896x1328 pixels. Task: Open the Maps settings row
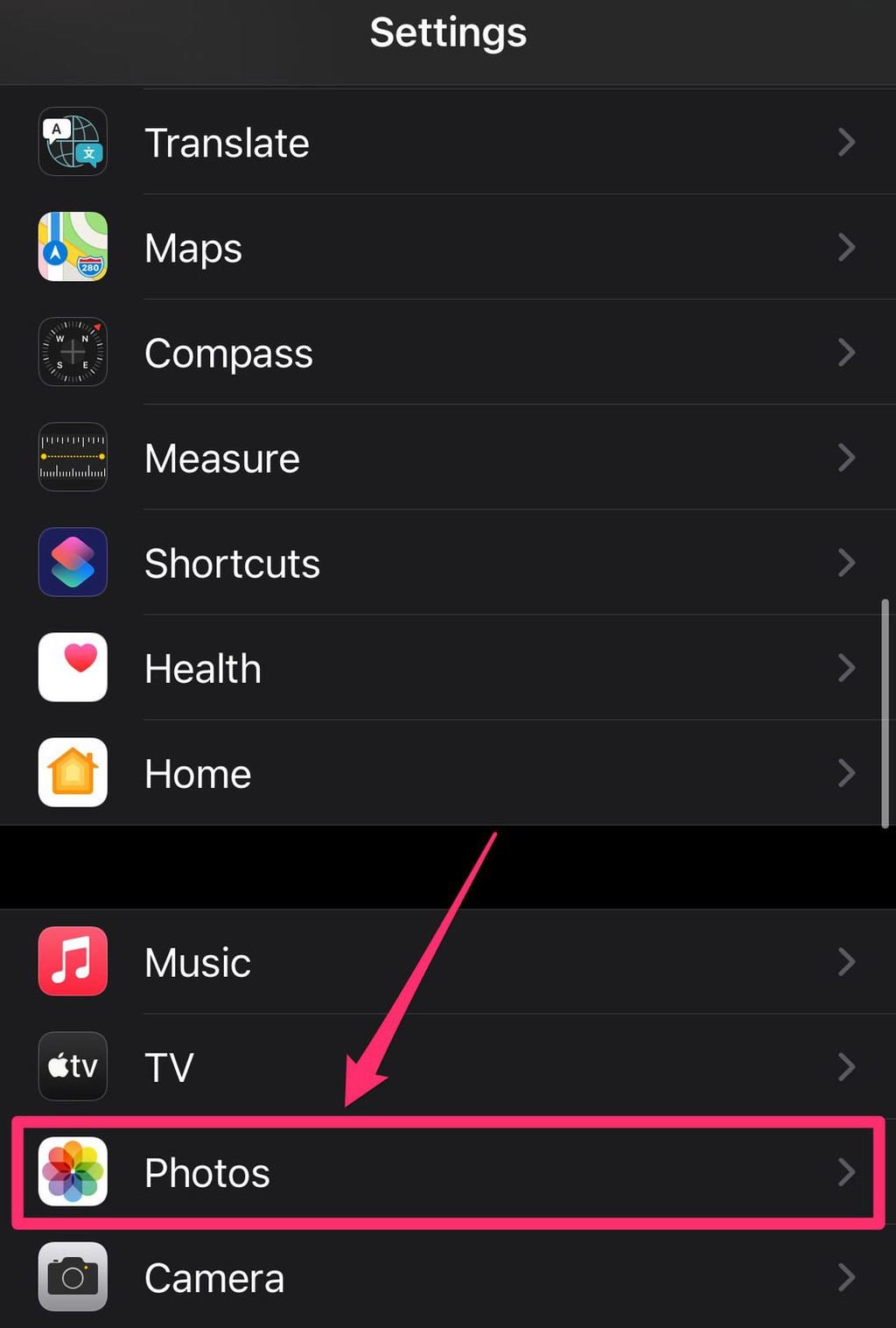coord(446,248)
